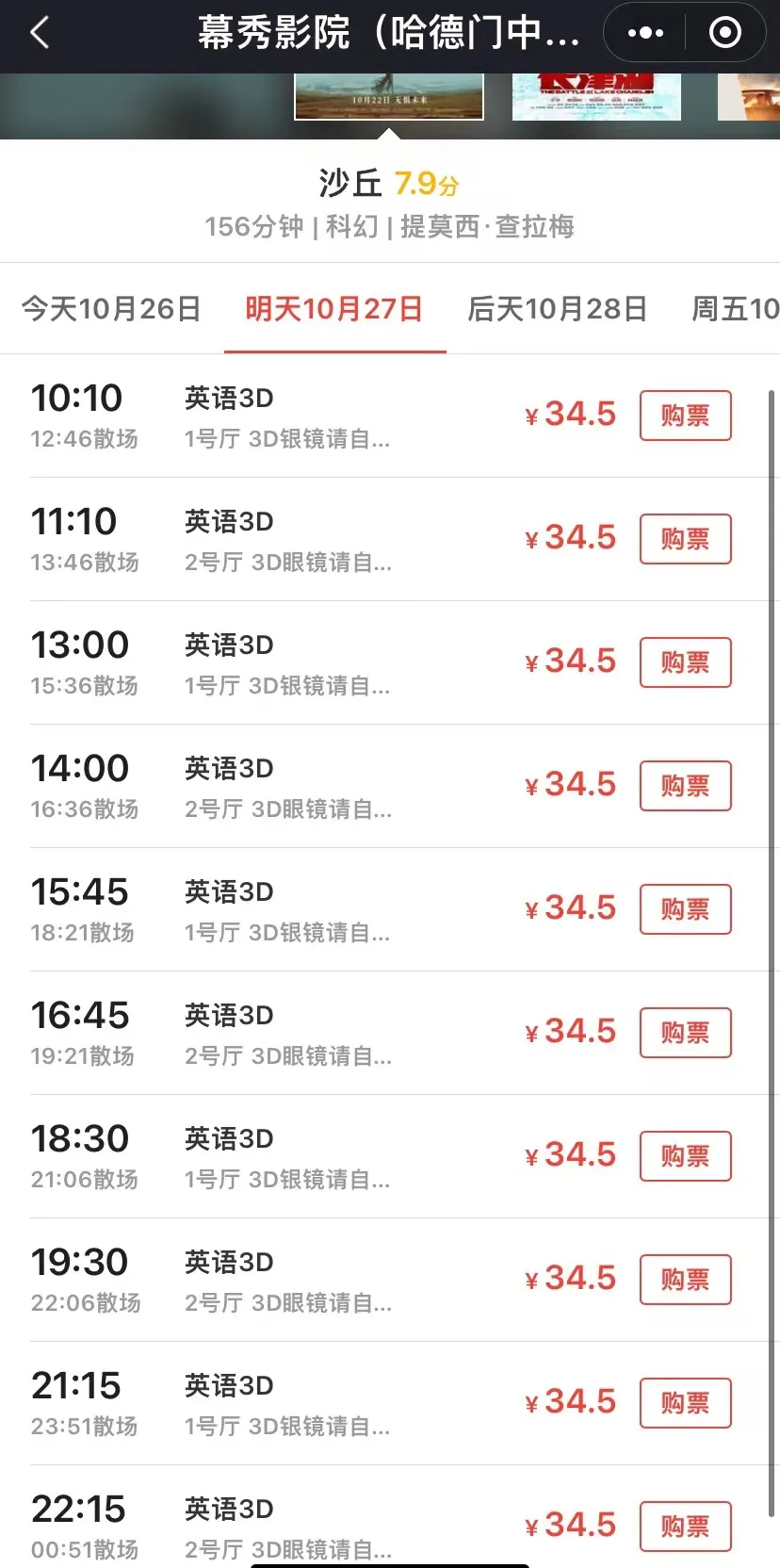
Task: Purchase ticket for the 13:00 showtime
Action: [x=685, y=662]
